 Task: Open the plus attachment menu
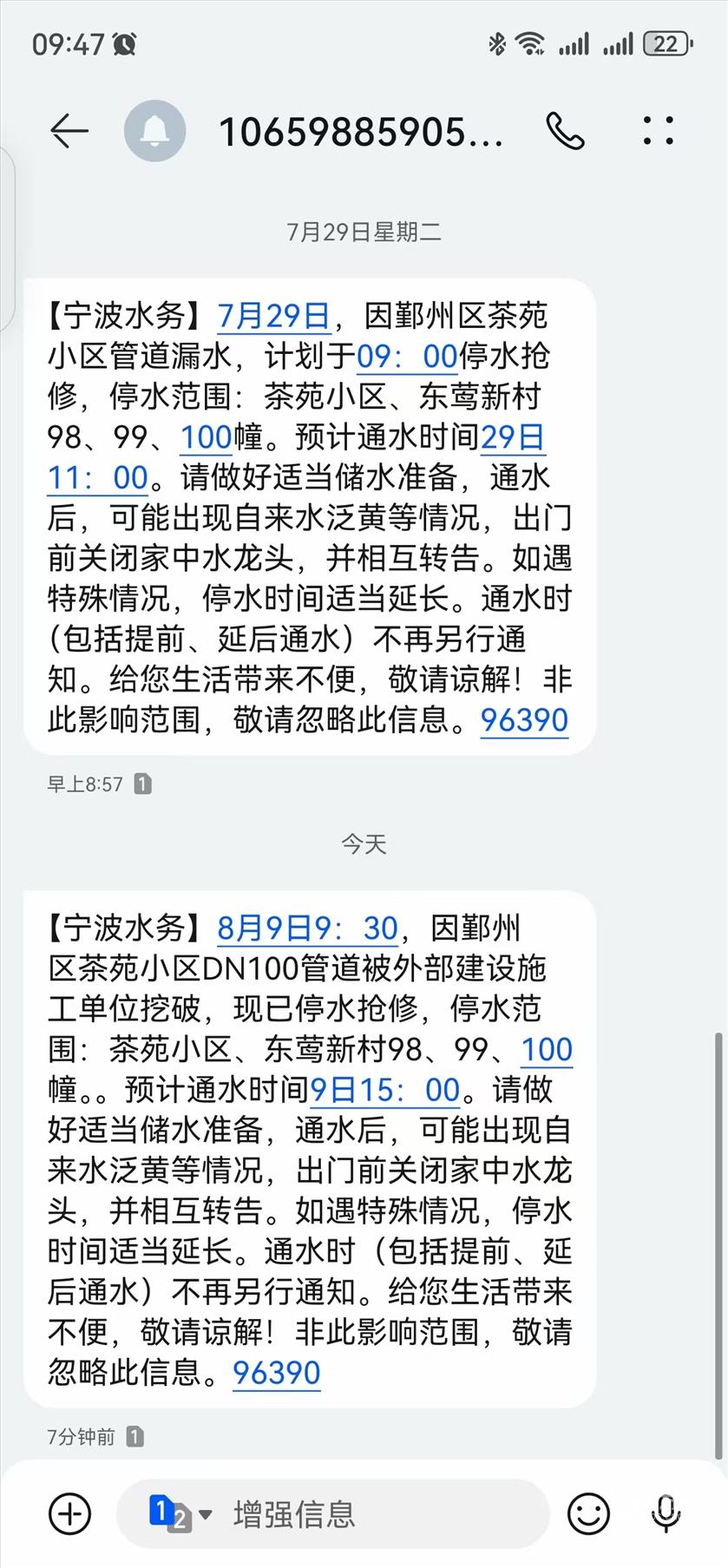[x=69, y=1514]
